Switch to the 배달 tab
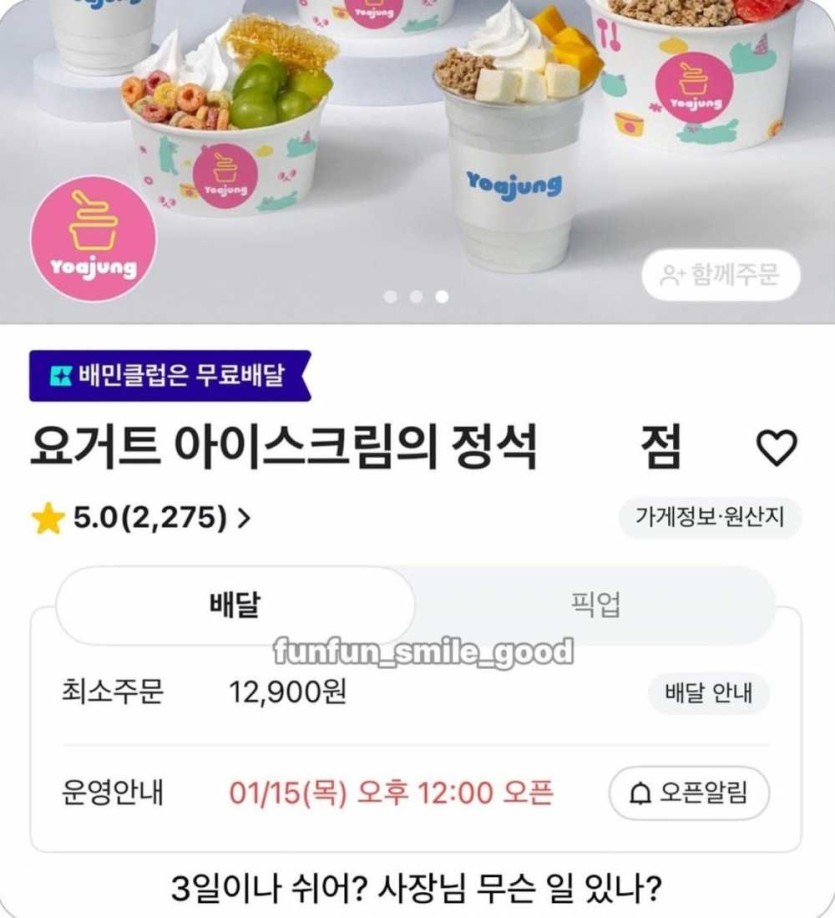 (x=235, y=605)
